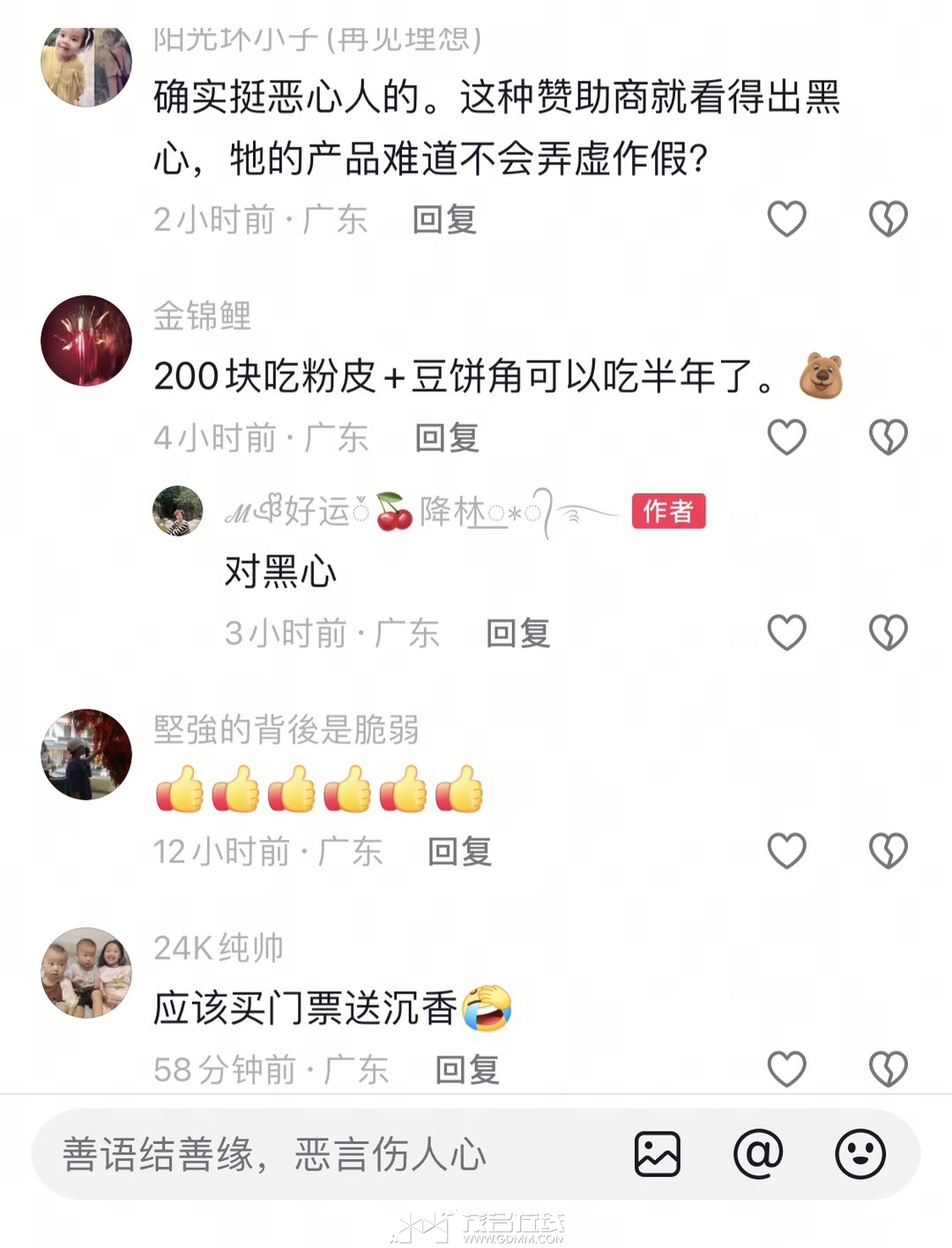
Task: Like the author's reply 对黑心
Action: [x=786, y=633]
